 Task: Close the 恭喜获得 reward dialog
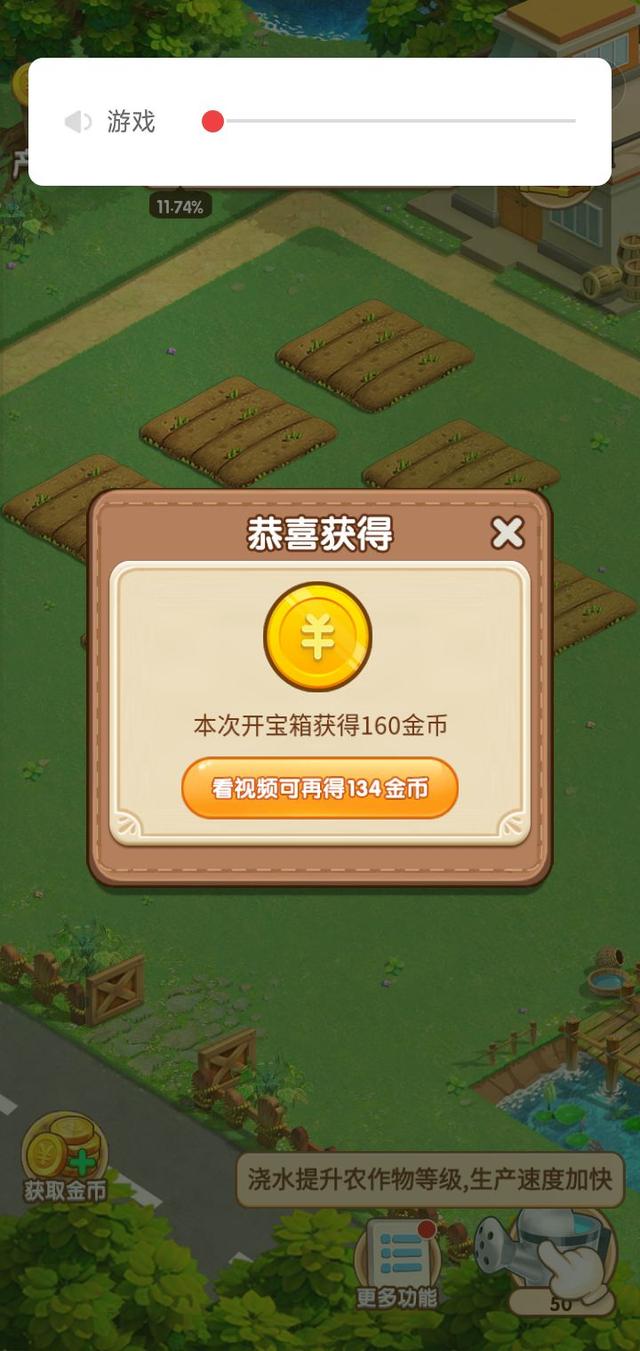click(507, 533)
